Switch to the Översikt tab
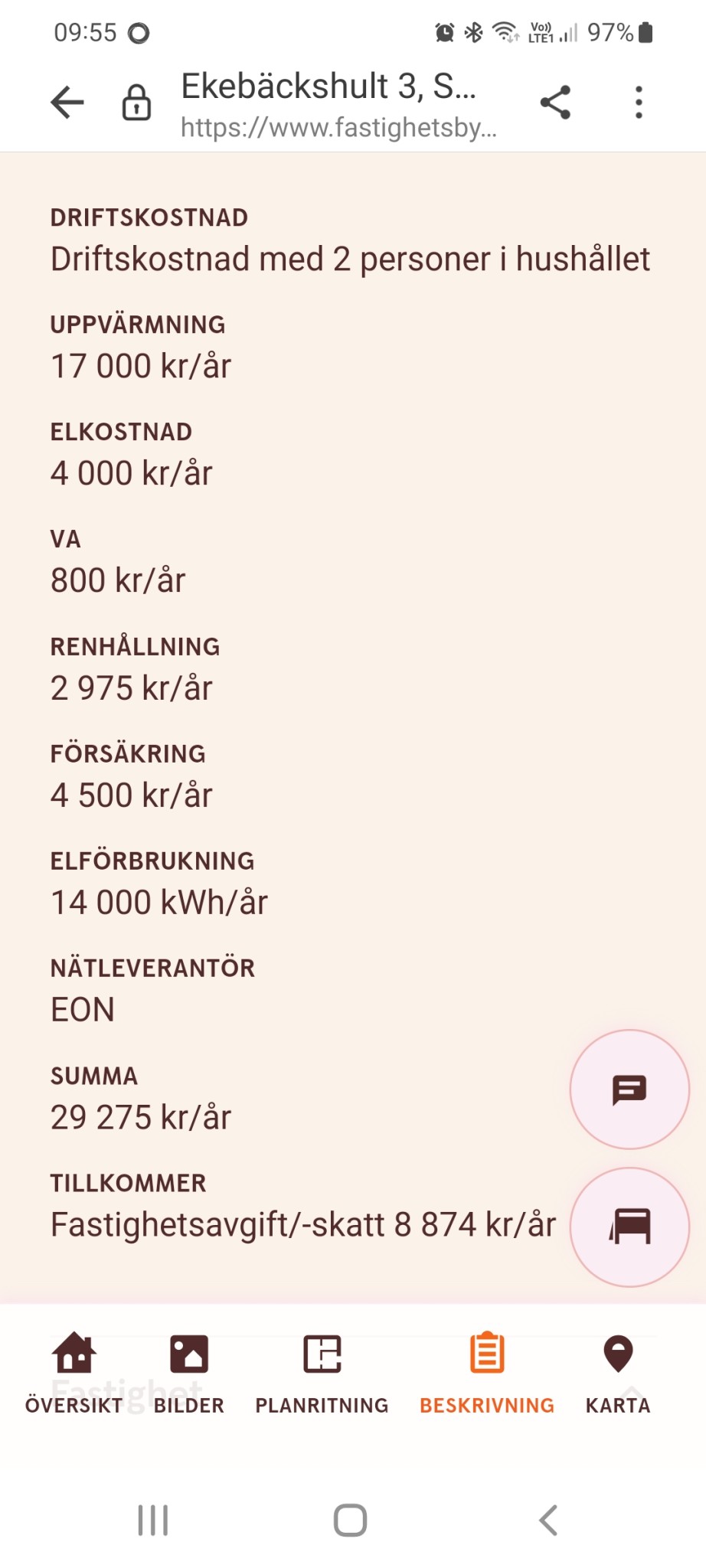This screenshot has width=706, height=1568. pyautogui.click(x=74, y=1372)
